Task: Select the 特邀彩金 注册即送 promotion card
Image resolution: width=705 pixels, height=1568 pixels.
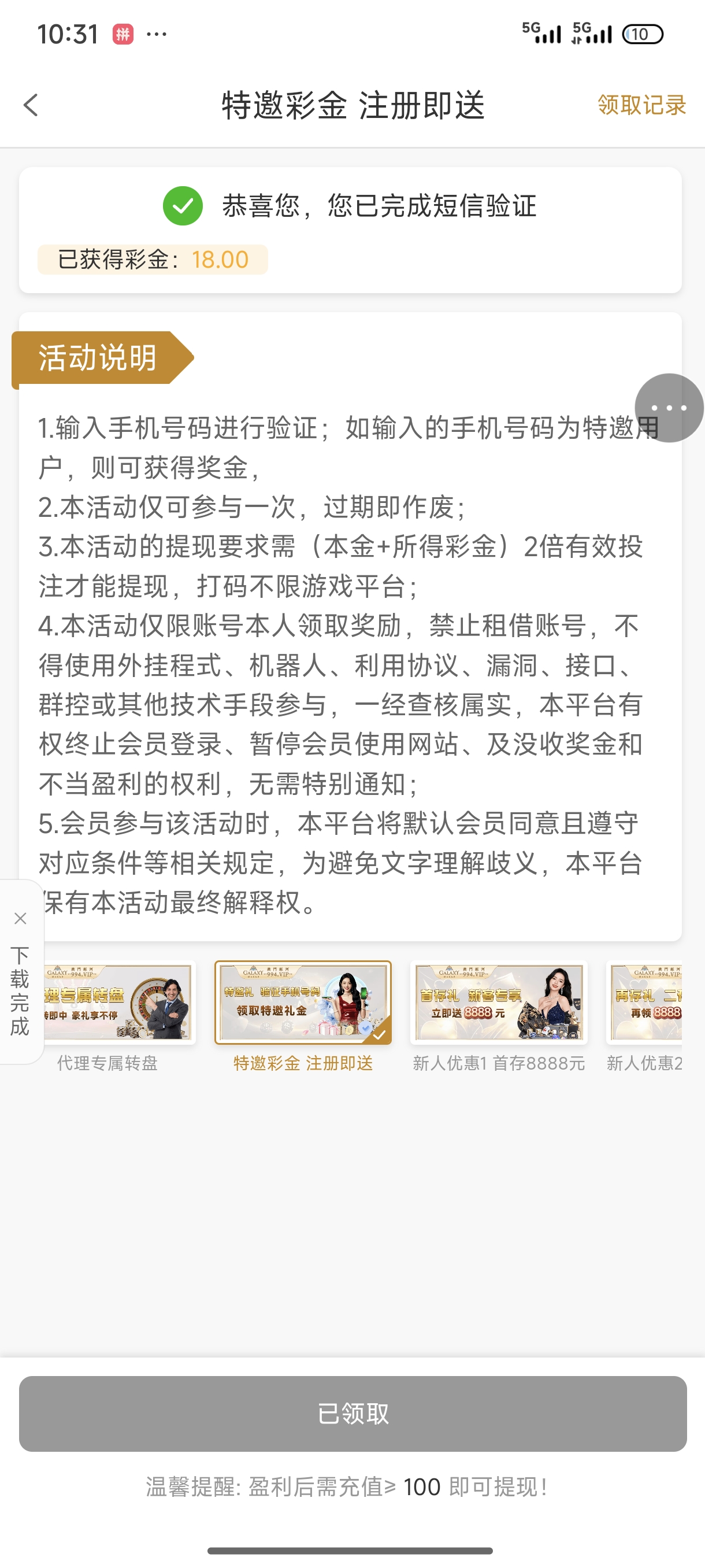Action: [x=303, y=1003]
